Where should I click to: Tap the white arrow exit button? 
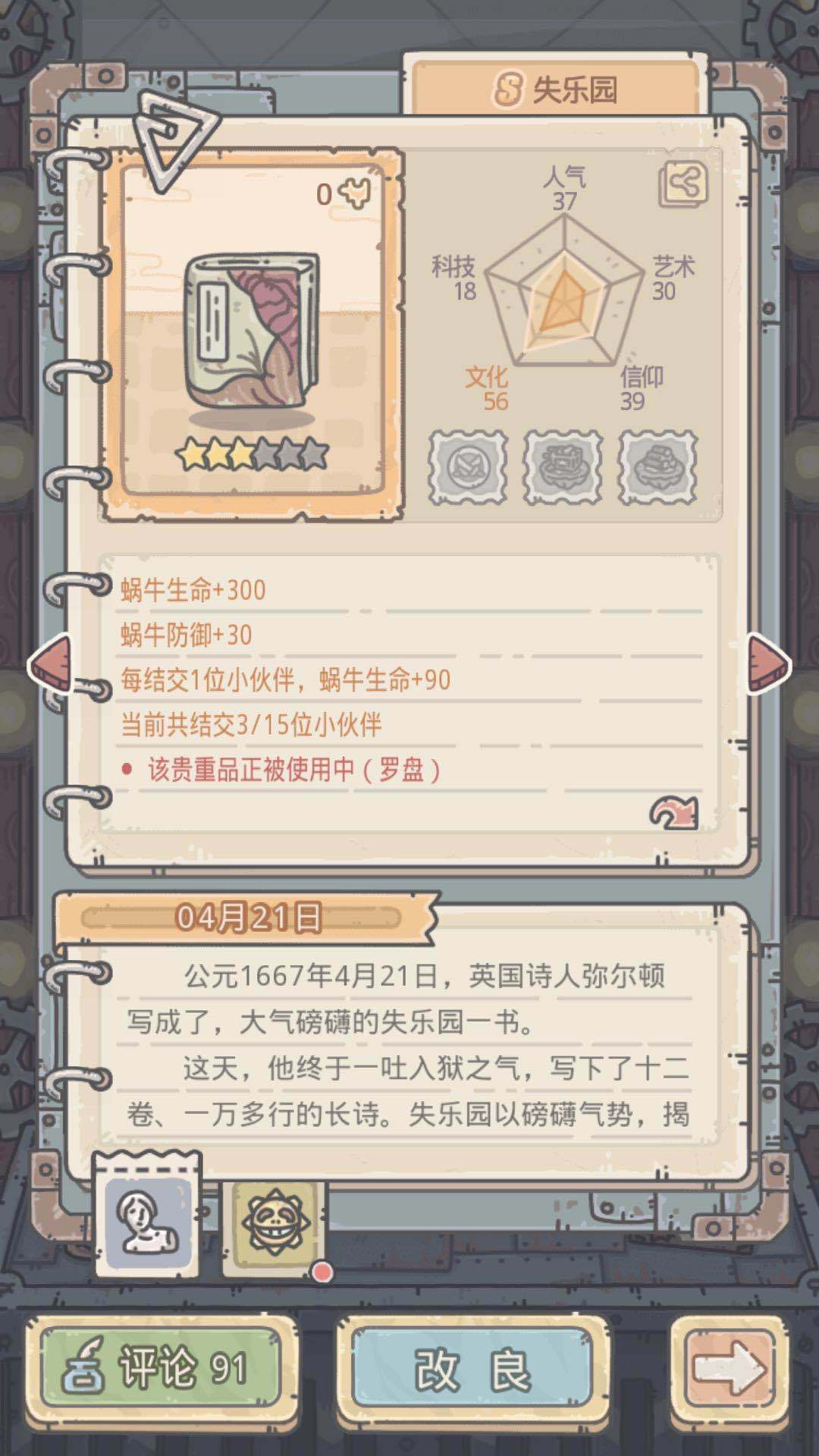[729, 1367]
